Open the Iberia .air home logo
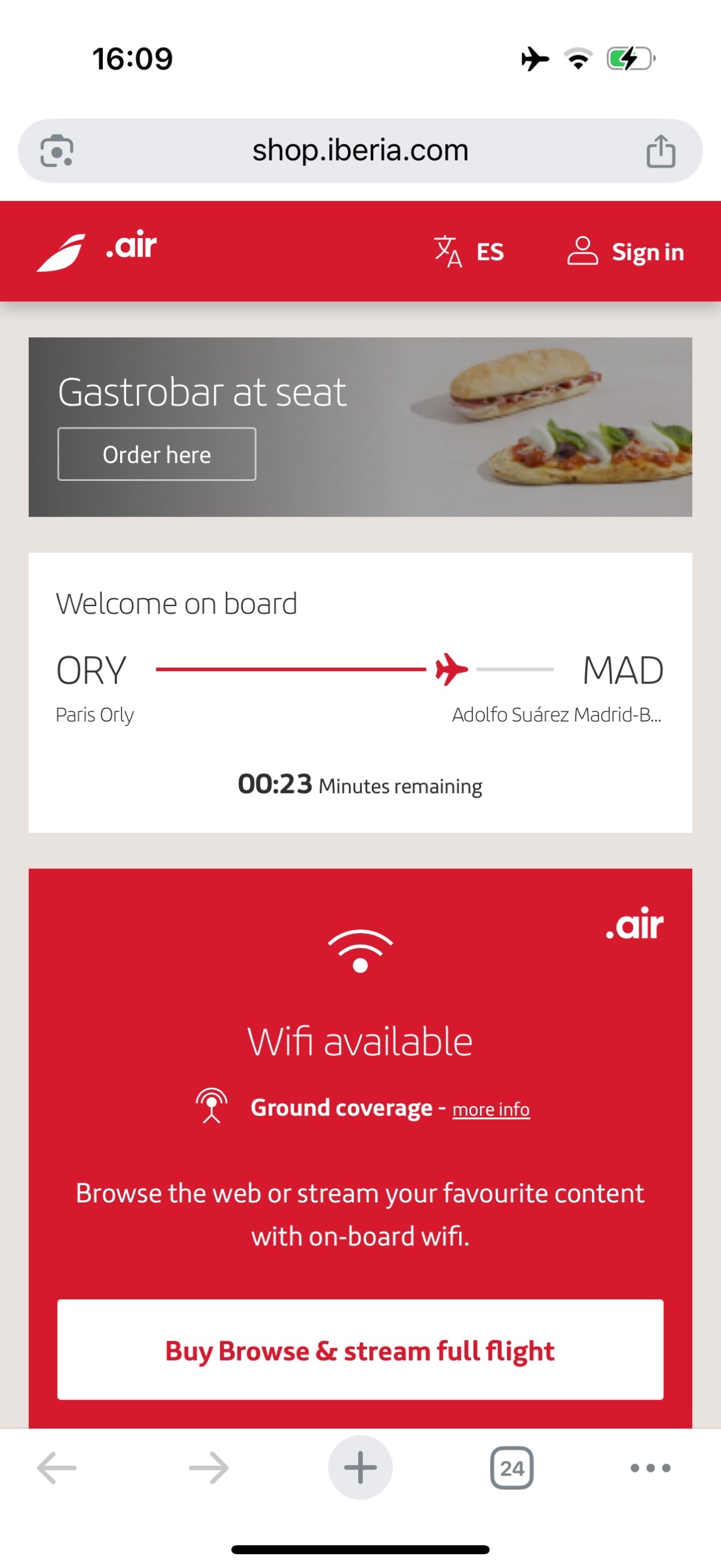This screenshot has width=721, height=1568. [97, 250]
